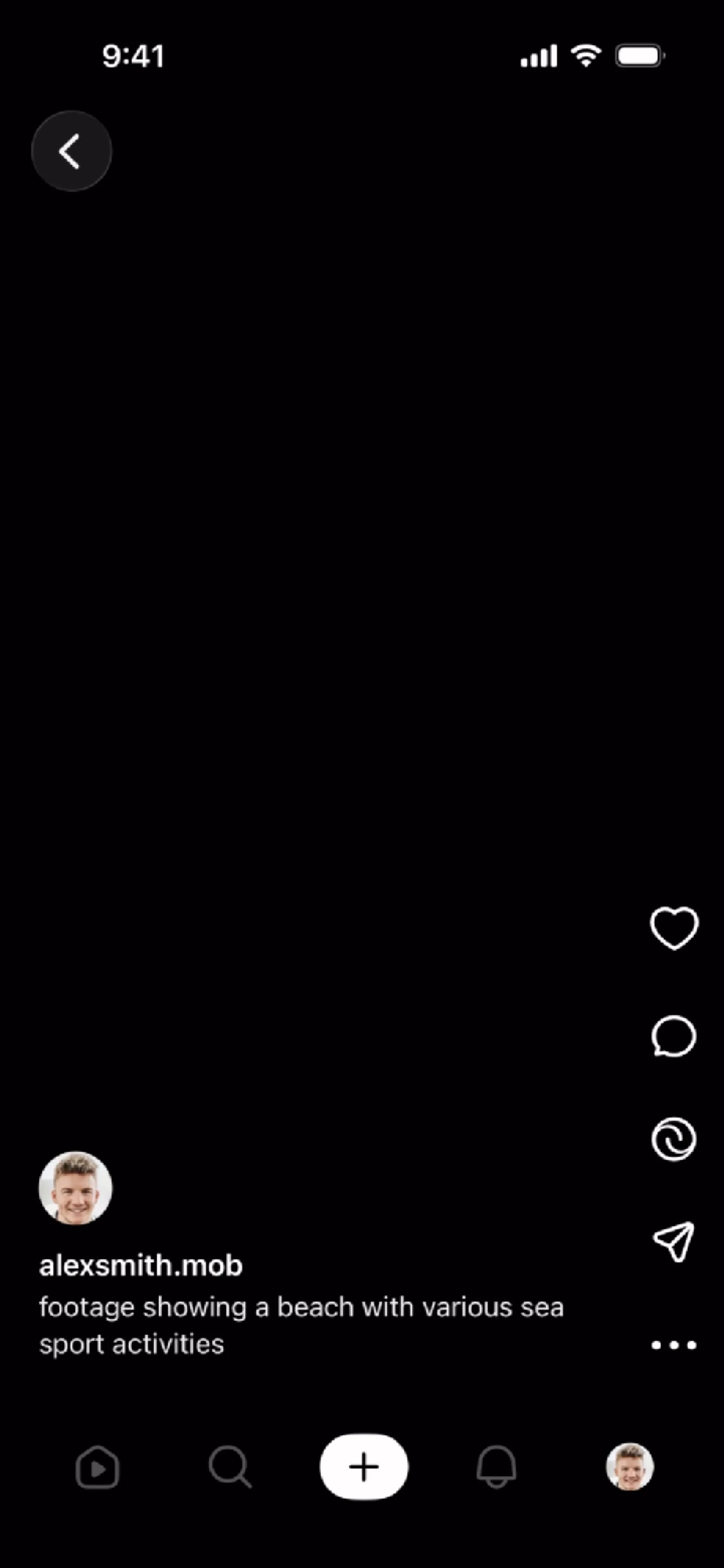
Task: Tap the remix swirl icon
Action: (x=673, y=1139)
